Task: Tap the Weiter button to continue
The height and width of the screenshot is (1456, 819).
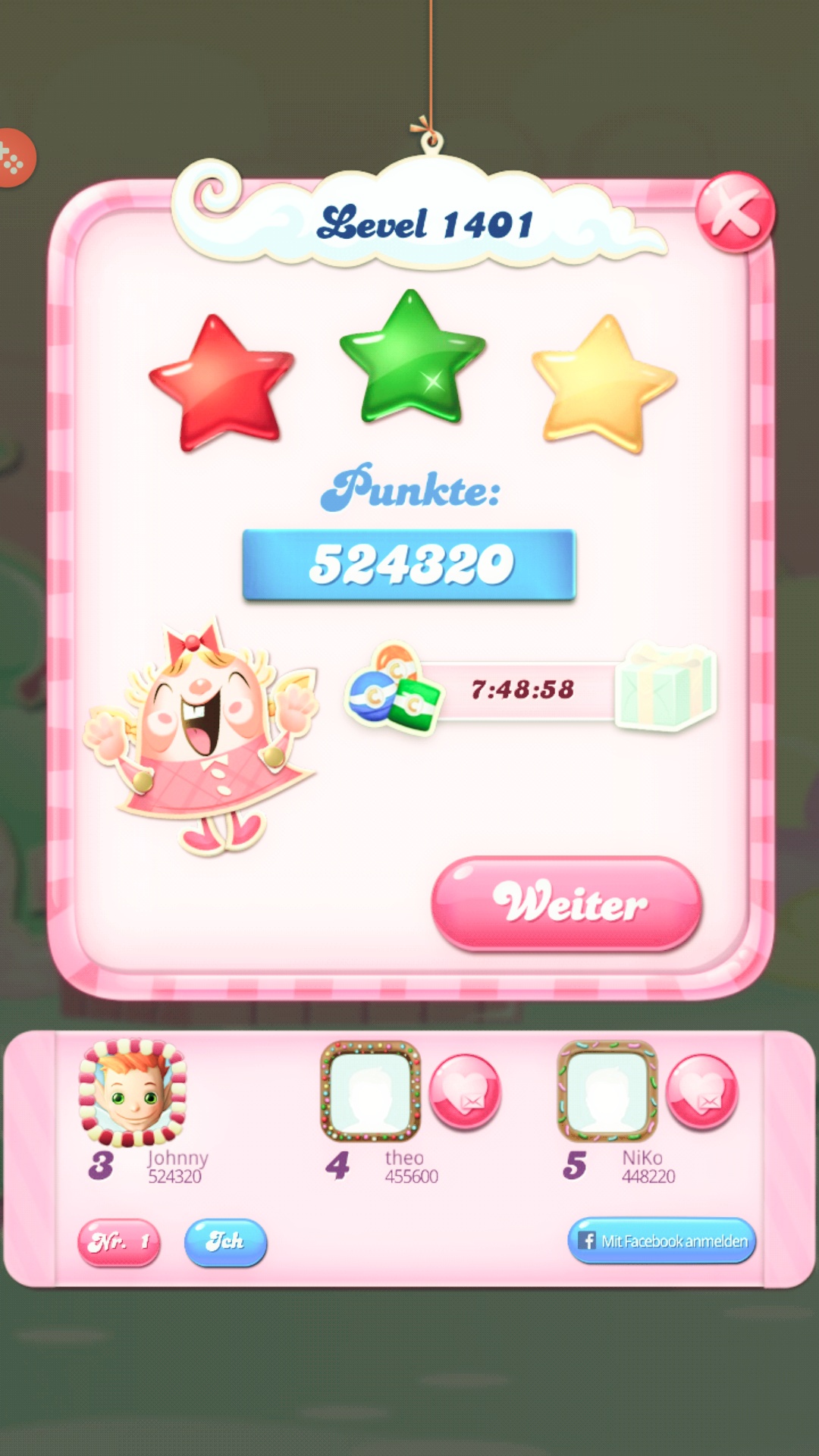Action: click(x=566, y=902)
